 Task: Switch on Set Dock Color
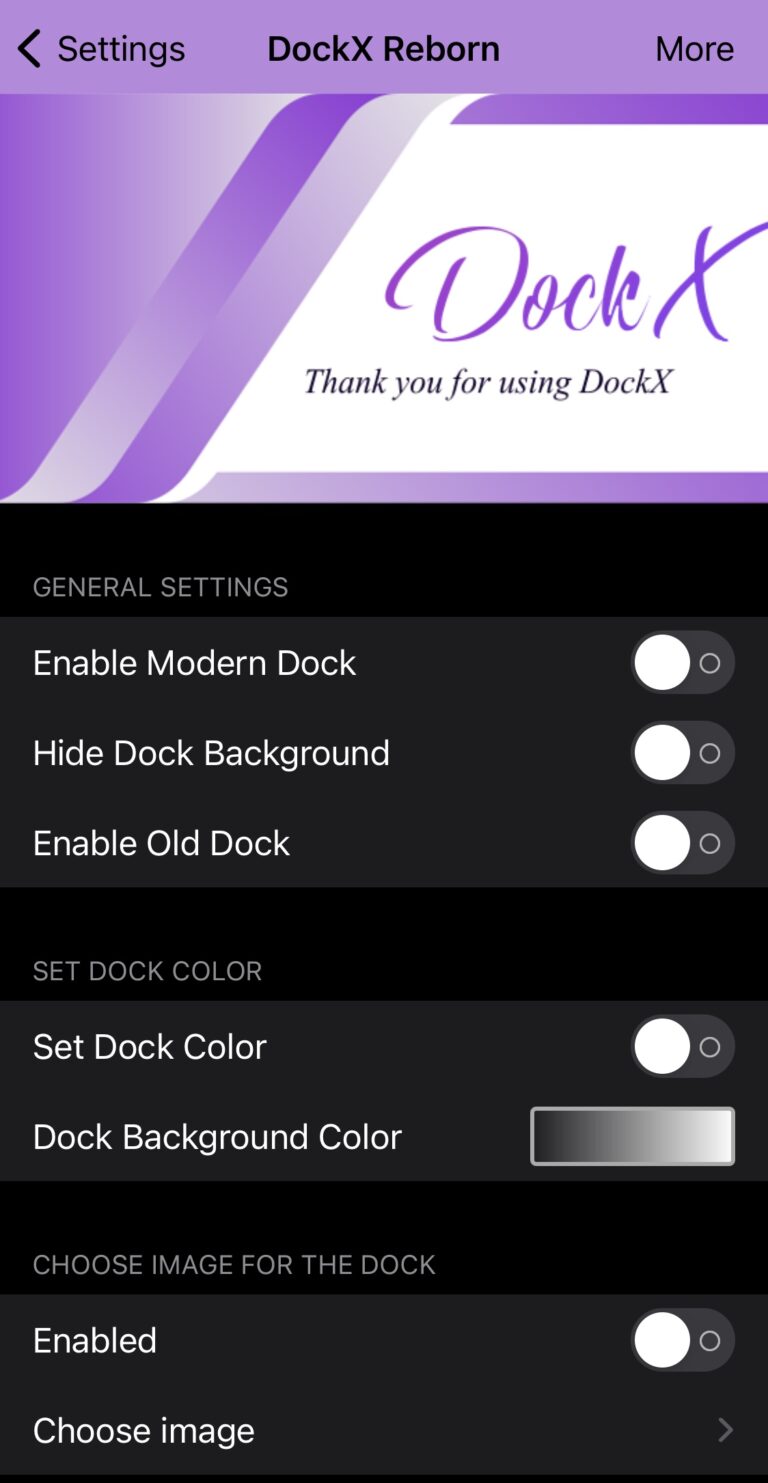click(x=682, y=1046)
